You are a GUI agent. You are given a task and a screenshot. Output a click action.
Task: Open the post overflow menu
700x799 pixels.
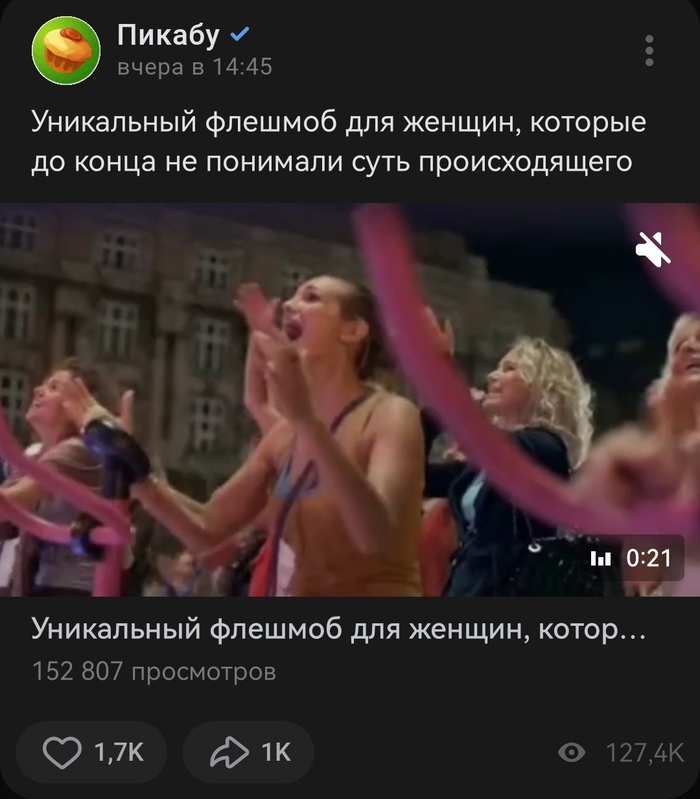[649, 50]
